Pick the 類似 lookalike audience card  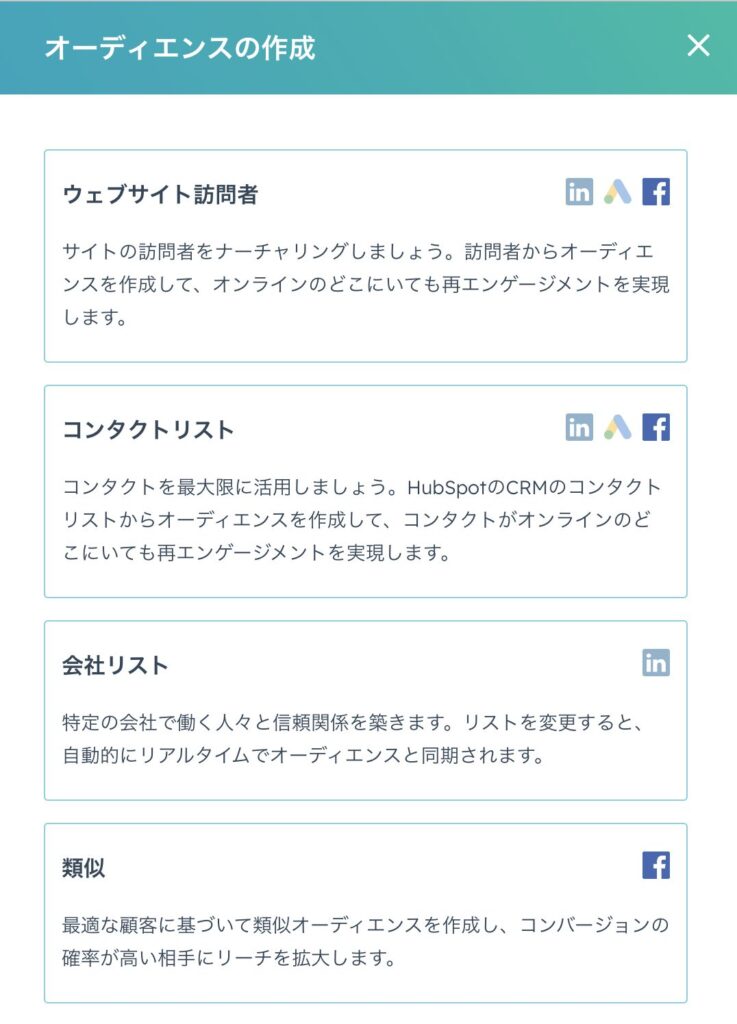coord(365,912)
